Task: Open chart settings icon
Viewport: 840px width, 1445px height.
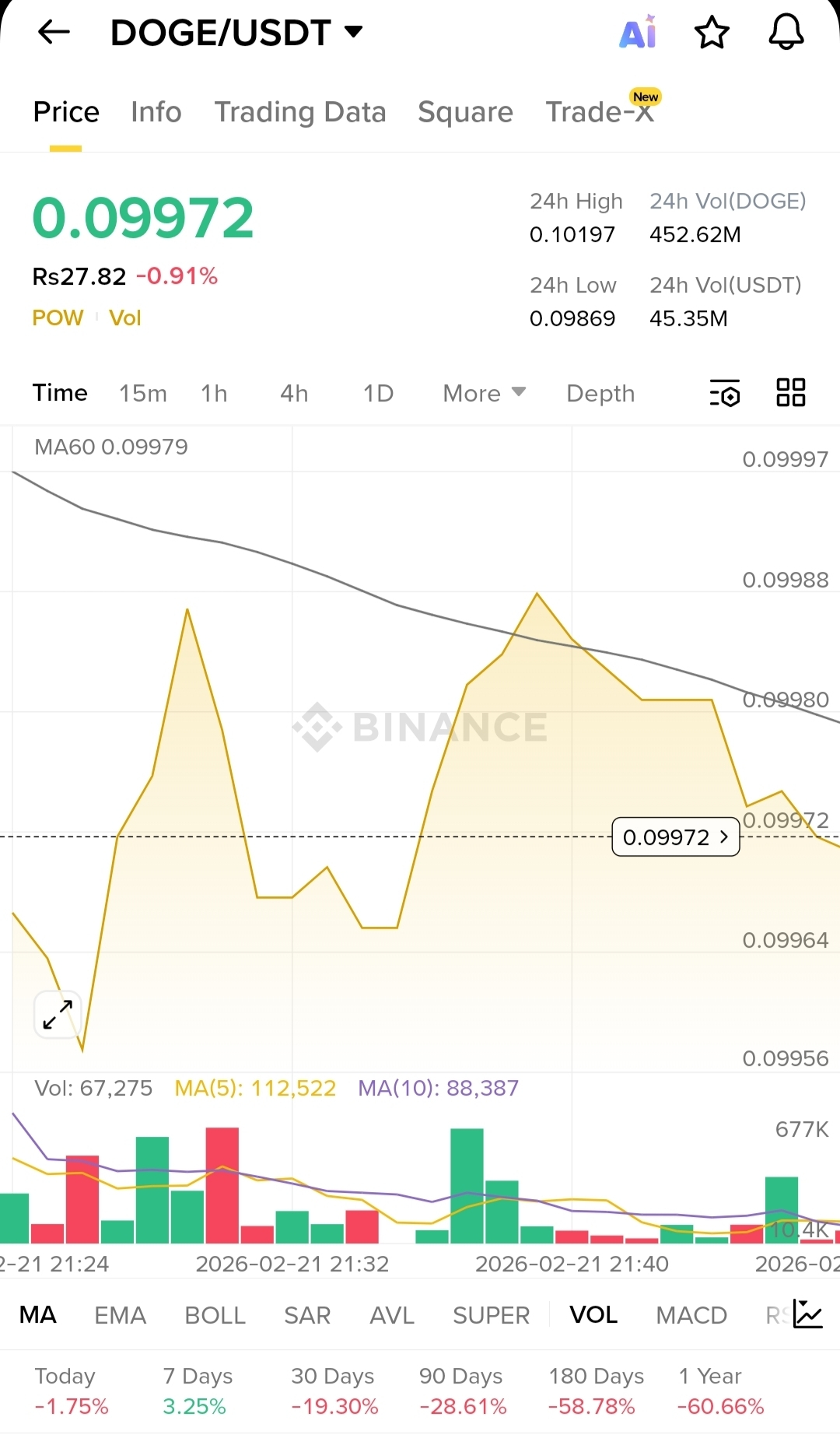Action: 725,393
